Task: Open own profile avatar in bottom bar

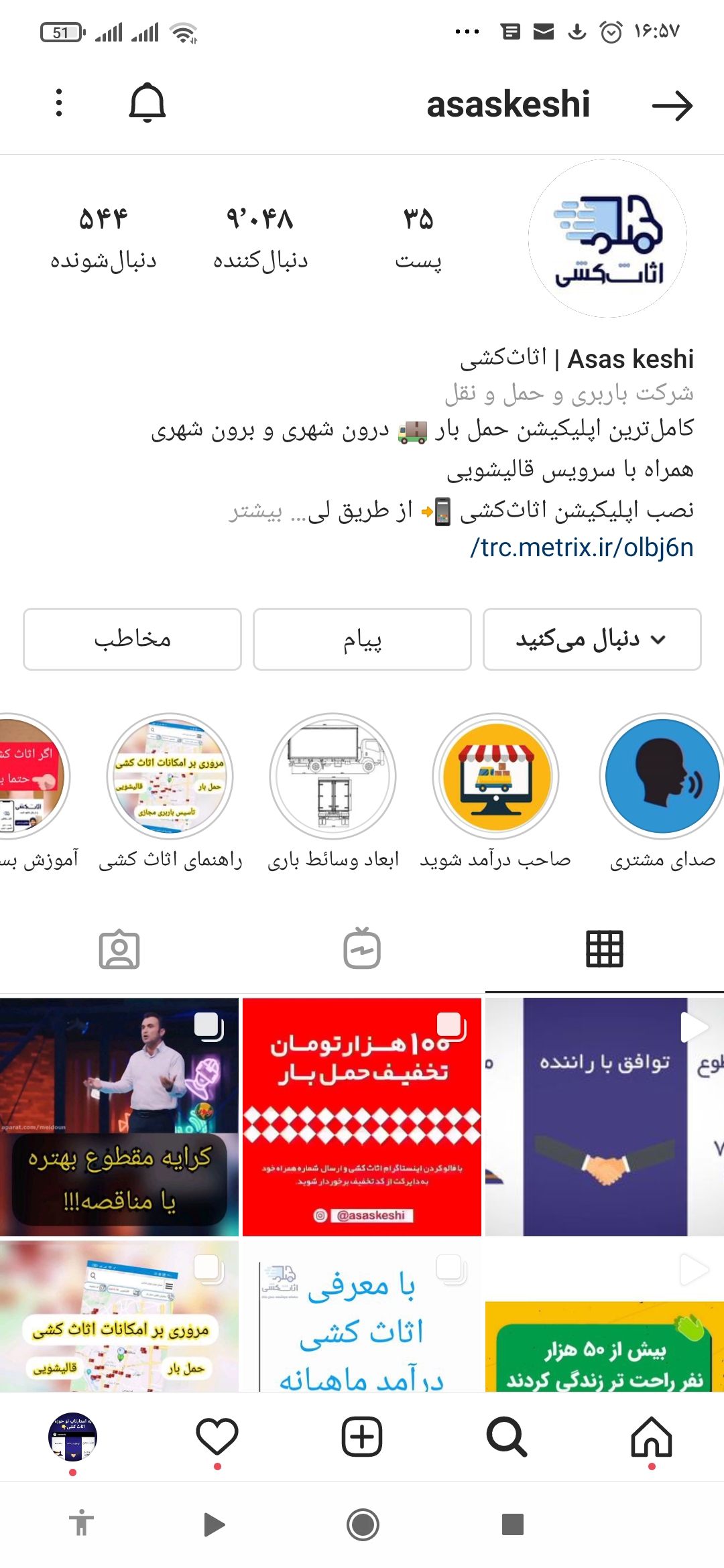Action: pyautogui.click(x=72, y=1436)
